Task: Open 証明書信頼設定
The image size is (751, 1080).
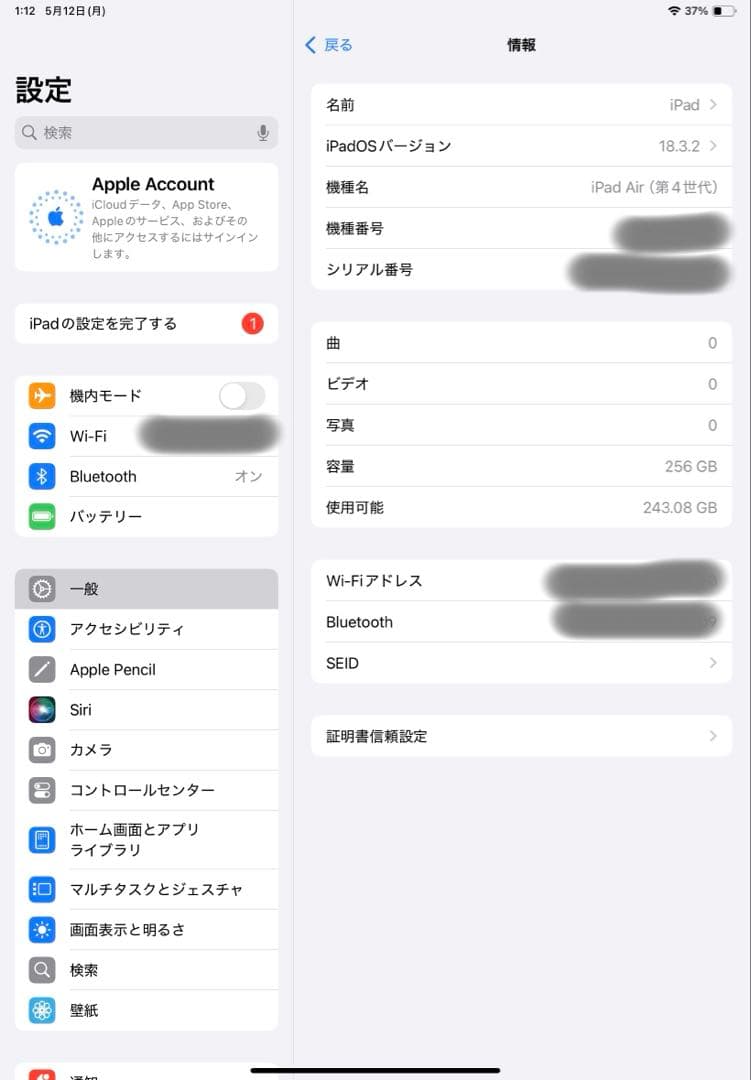Action: click(x=520, y=736)
